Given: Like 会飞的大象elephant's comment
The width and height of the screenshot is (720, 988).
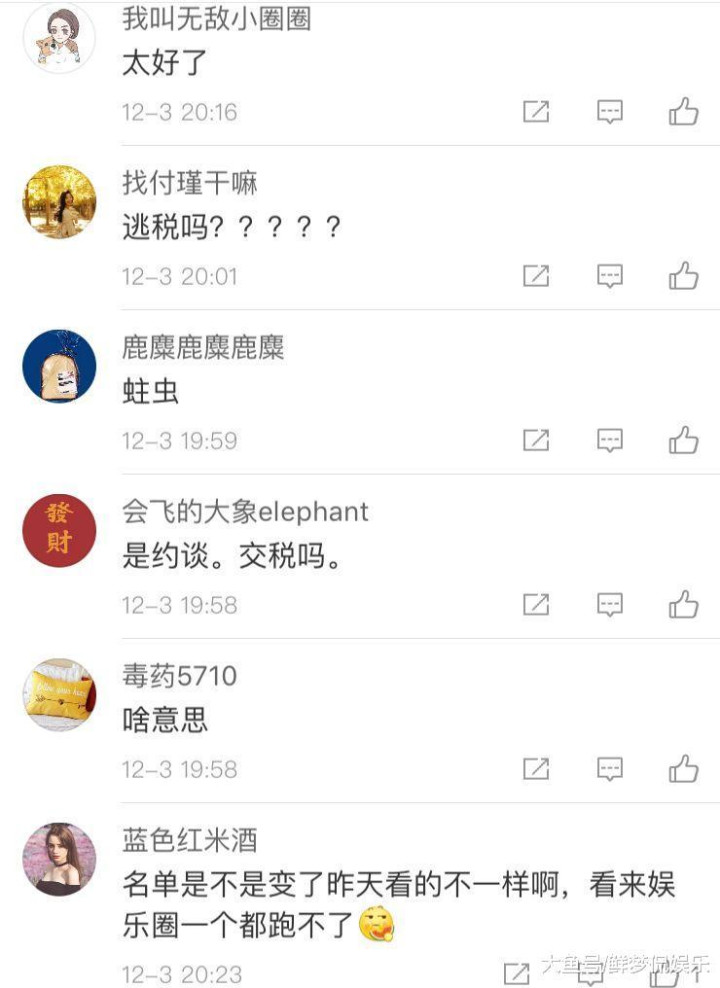Looking at the screenshot, I should tap(684, 604).
